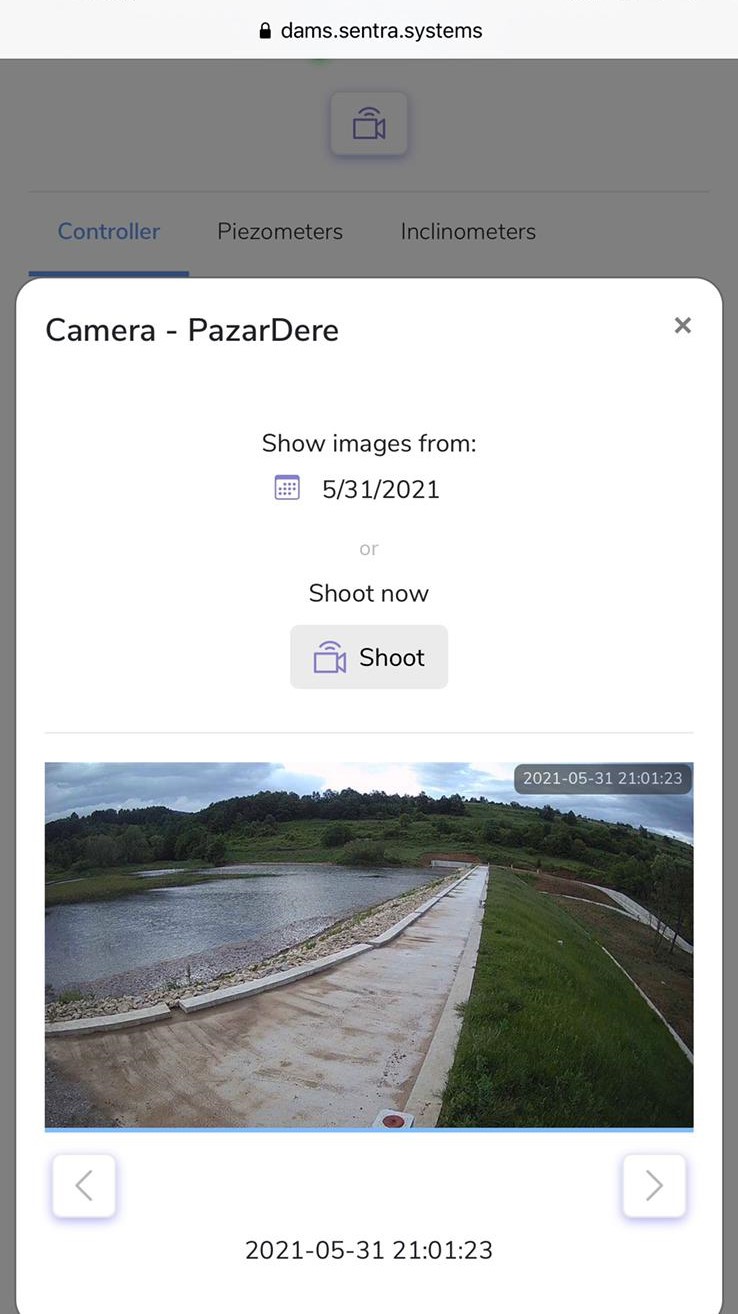Switch to the Inclinometers tab

pos(468,231)
